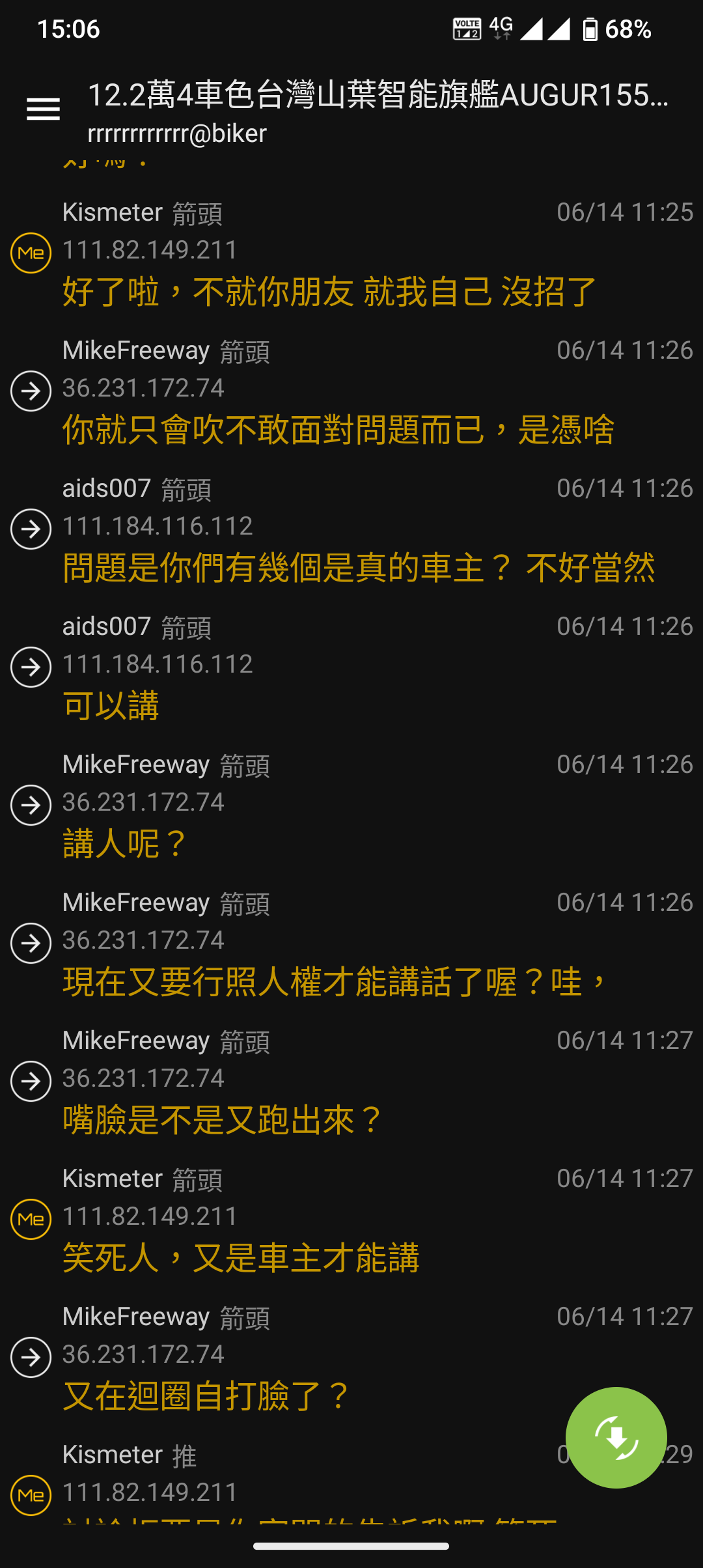This screenshot has height=1568, width=703.
Task: Open the hamburger drawer menu
Action: pos(43,109)
